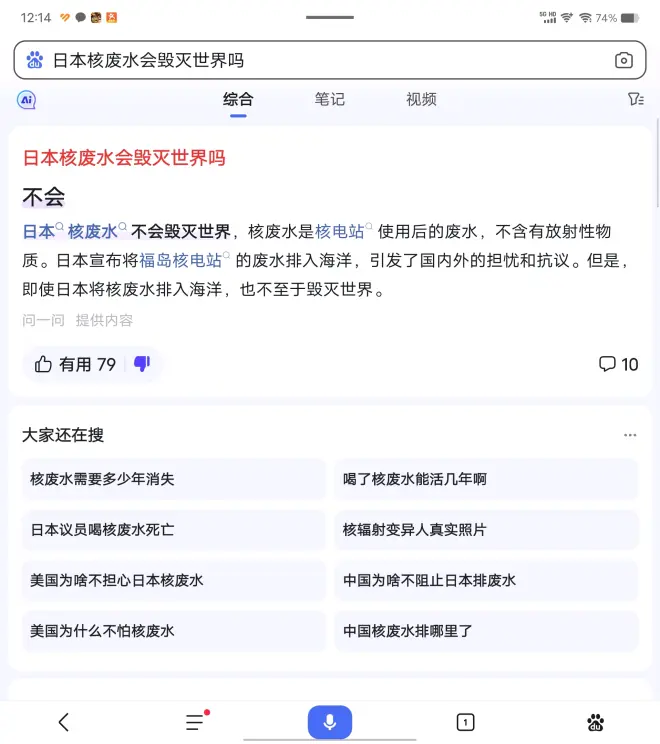Open the search filter icon
This screenshot has width=660, height=744.
tap(635, 99)
